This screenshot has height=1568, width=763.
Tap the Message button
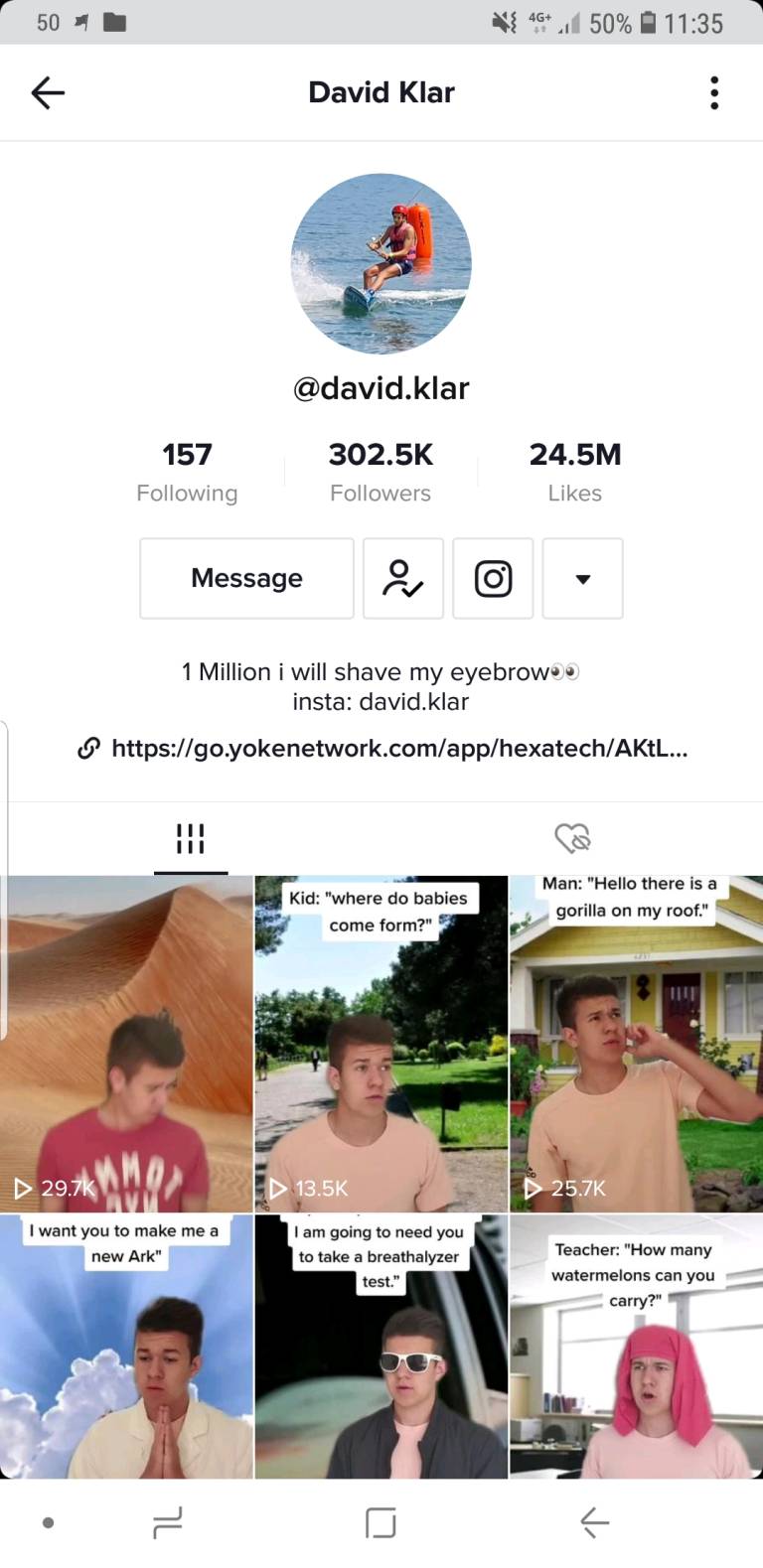click(246, 578)
